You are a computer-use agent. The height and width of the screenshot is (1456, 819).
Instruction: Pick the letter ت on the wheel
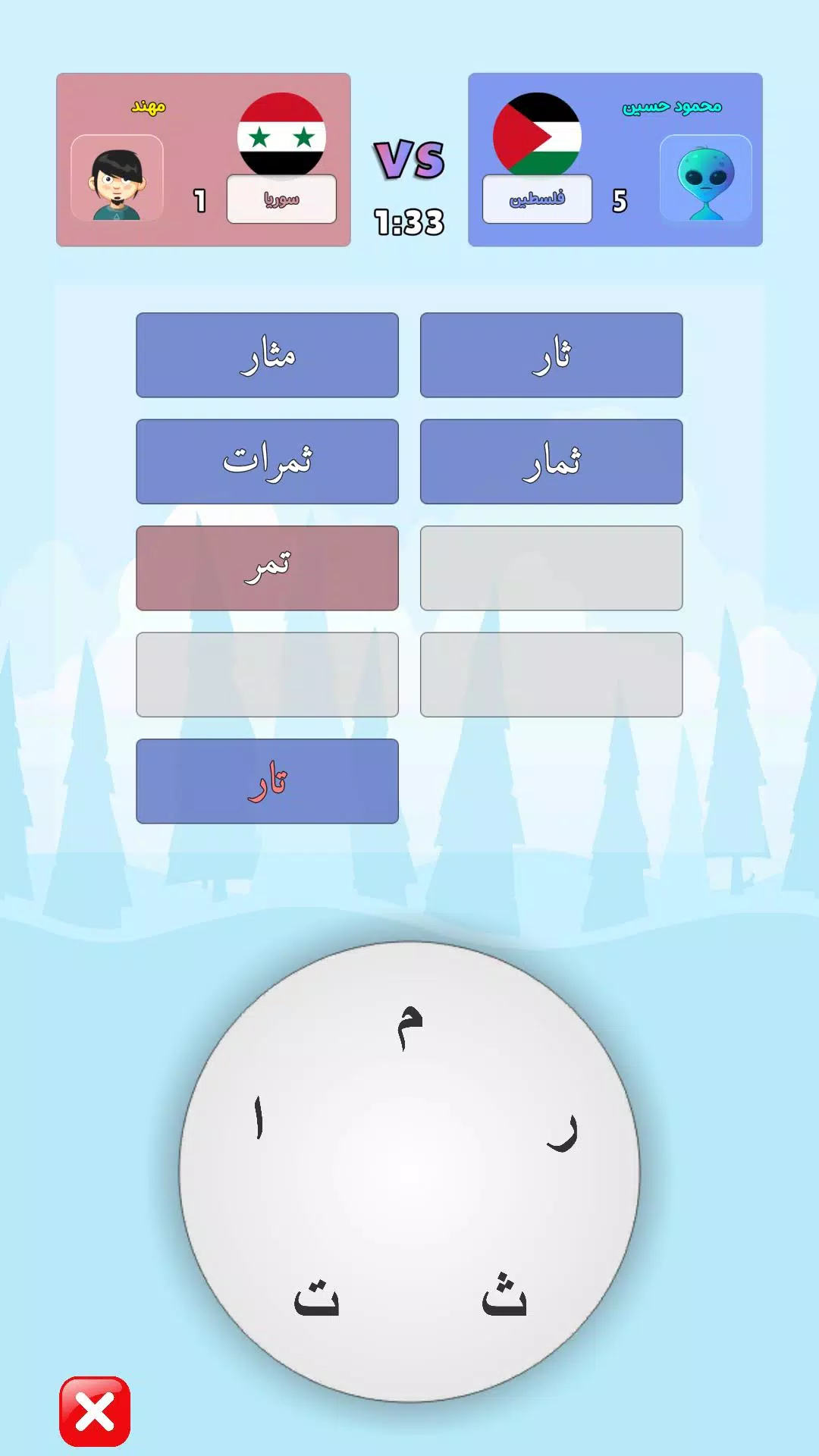pos(317,1297)
